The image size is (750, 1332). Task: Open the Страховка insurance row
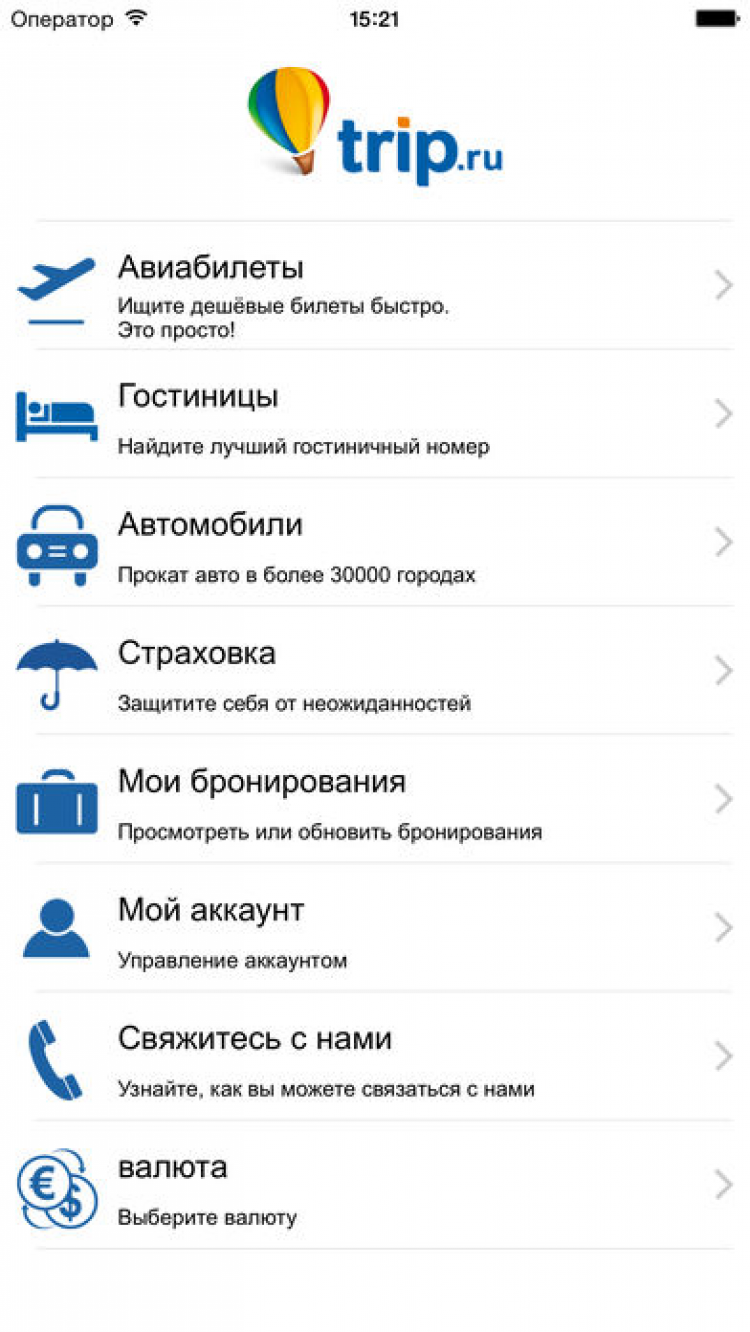tap(375, 671)
